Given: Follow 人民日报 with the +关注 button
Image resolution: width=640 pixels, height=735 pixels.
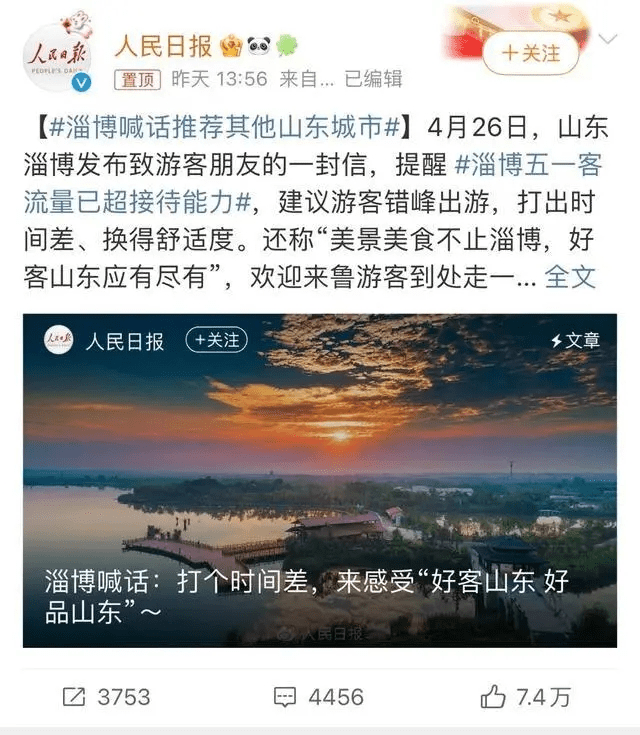Looking at the screenshot, I should coord(530,53).
